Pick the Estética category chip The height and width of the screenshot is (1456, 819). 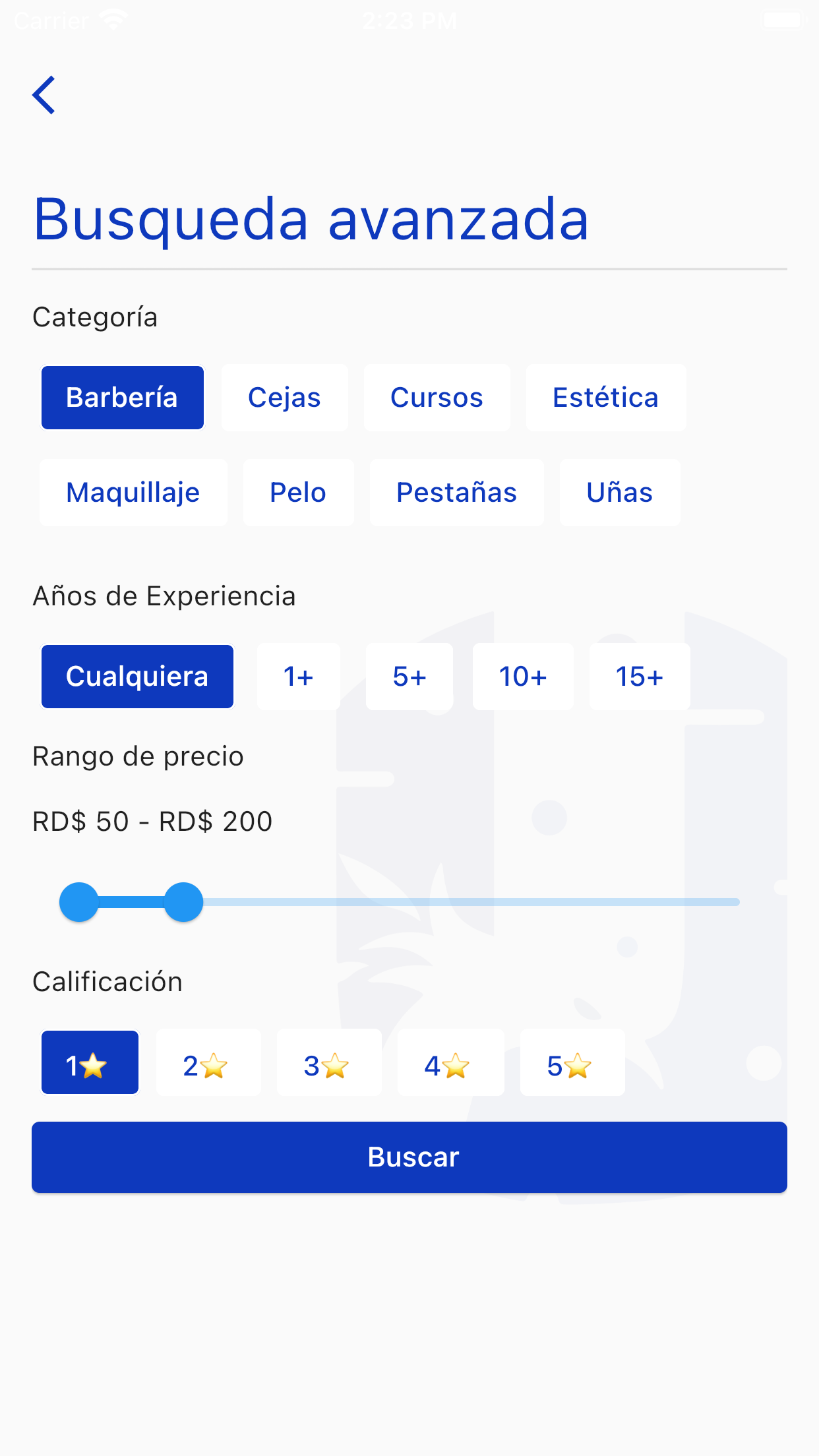click(x=605, y=398)
